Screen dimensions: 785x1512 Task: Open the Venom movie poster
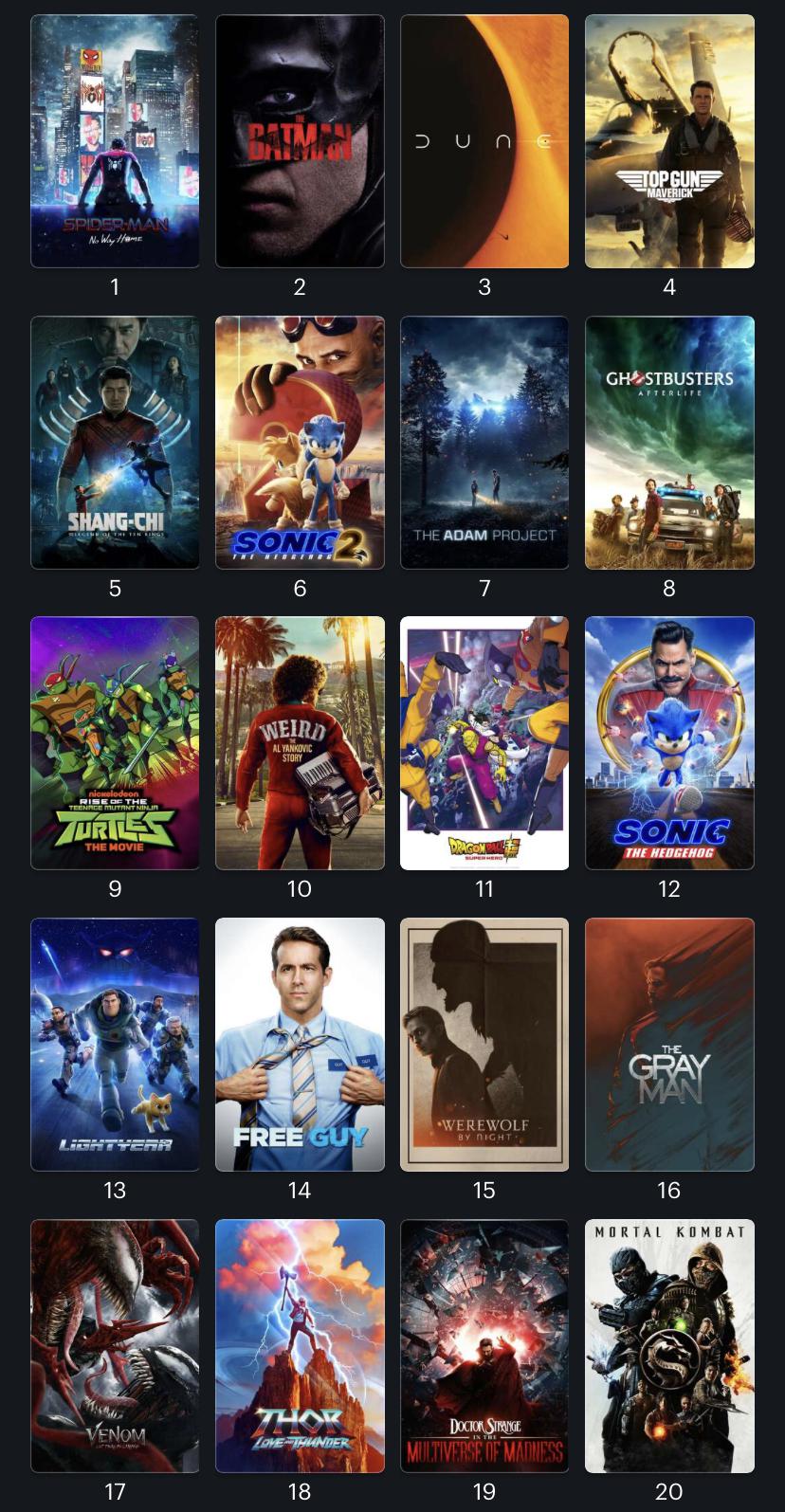115,1346
